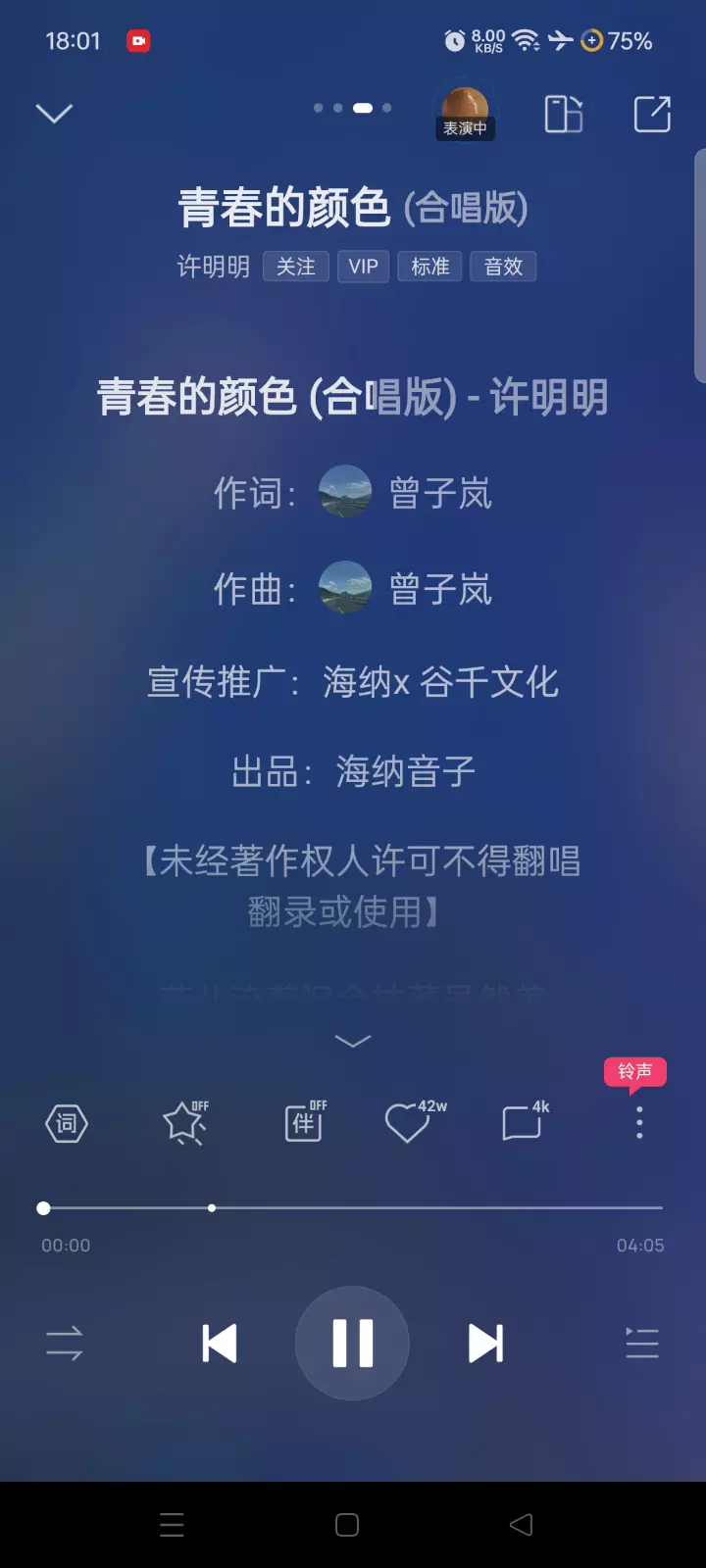Viewport: 706px width, 1568px height.
Task: Open the playlist queue
Action: [642, 1343]
